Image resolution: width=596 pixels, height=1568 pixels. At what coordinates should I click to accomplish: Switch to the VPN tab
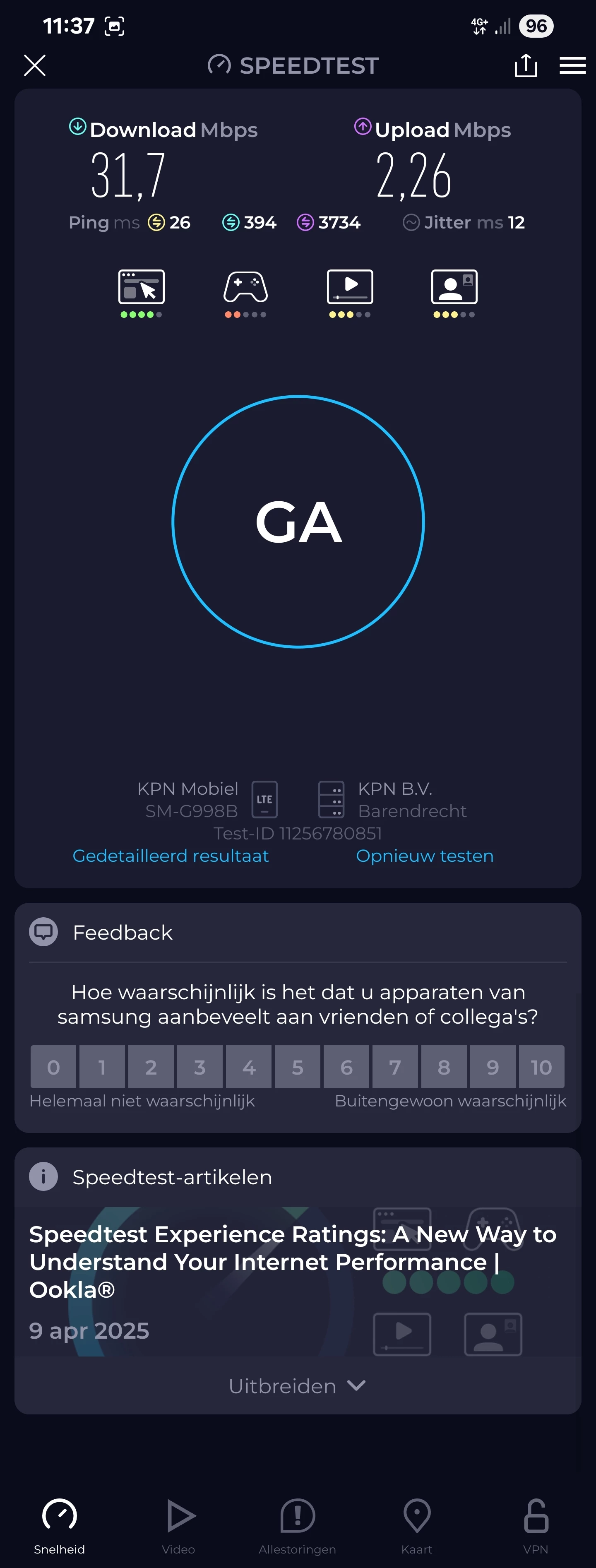[x=535, y=1525]
